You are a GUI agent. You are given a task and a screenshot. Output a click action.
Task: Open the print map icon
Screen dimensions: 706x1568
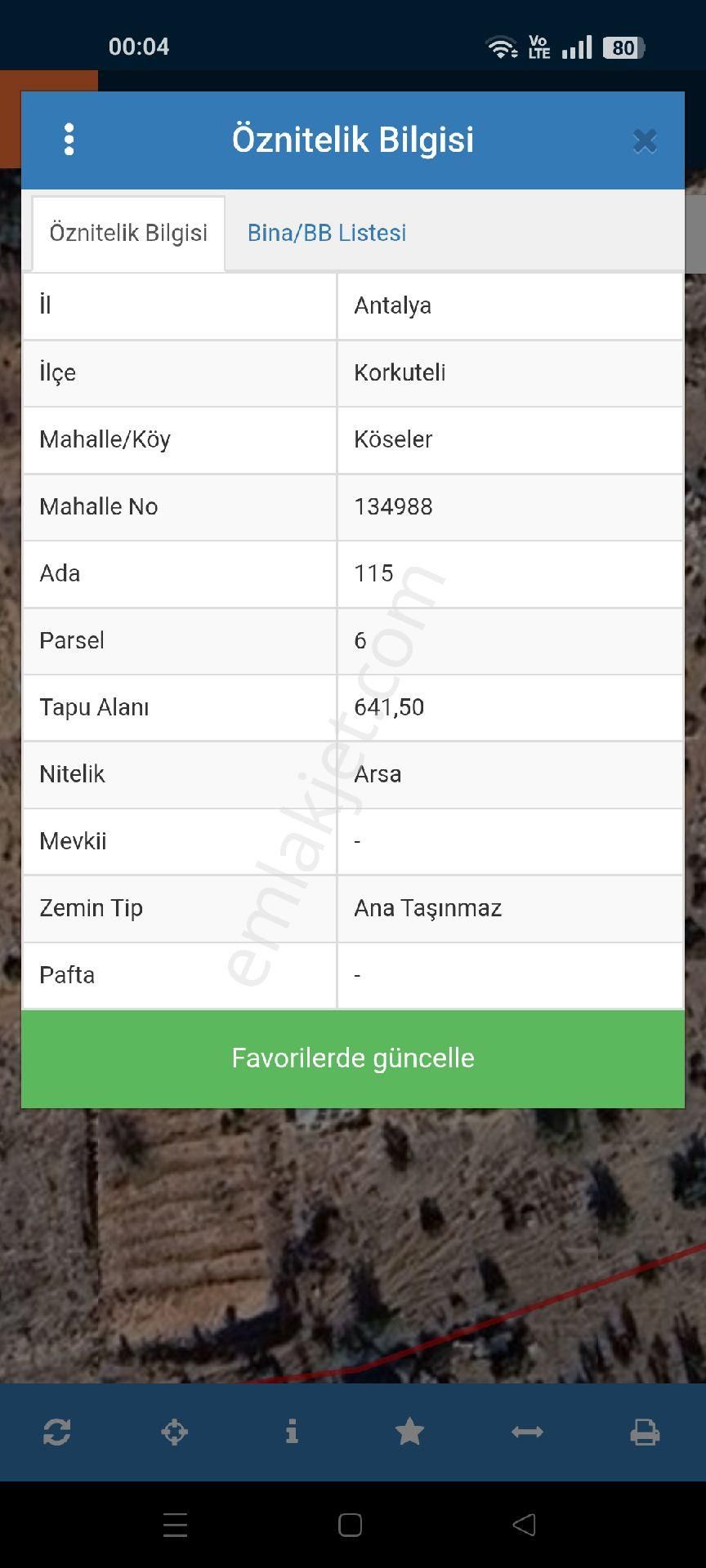pyautogui.click(x=646, y=1432)
